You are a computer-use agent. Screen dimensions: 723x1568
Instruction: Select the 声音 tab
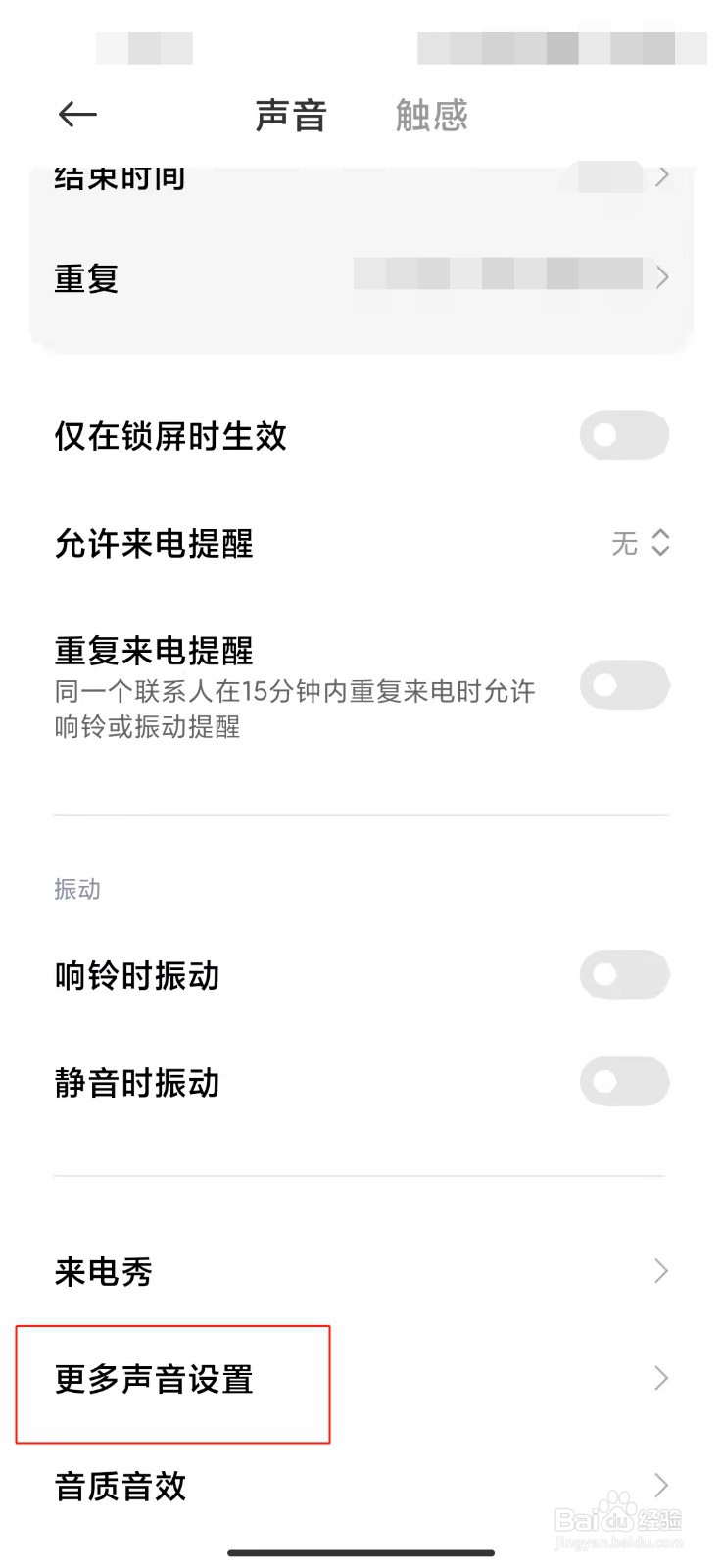coord(291,114)
